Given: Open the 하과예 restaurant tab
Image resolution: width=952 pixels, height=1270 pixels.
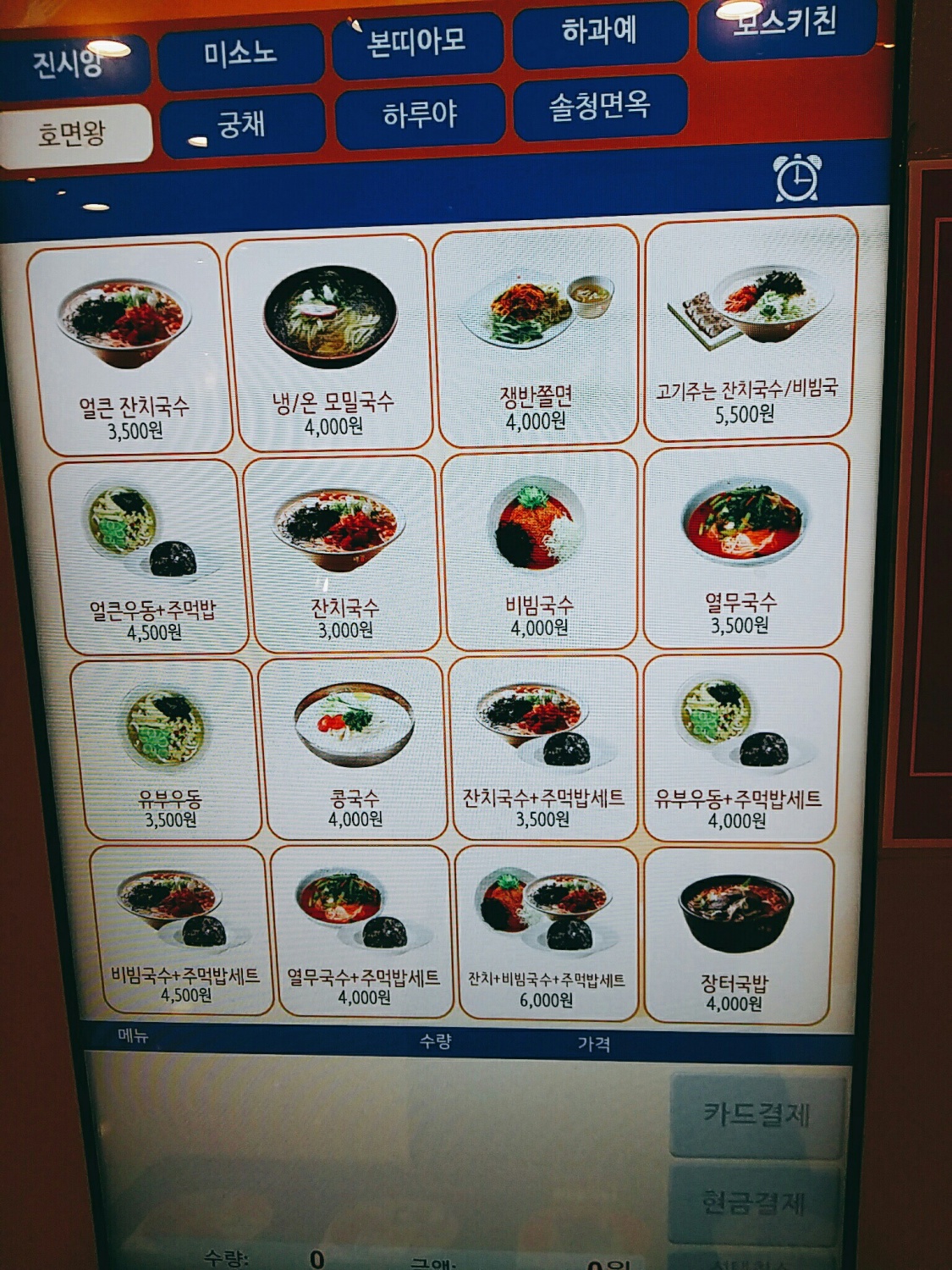Looking at the screenshot, I should click(x=599, y=34).
